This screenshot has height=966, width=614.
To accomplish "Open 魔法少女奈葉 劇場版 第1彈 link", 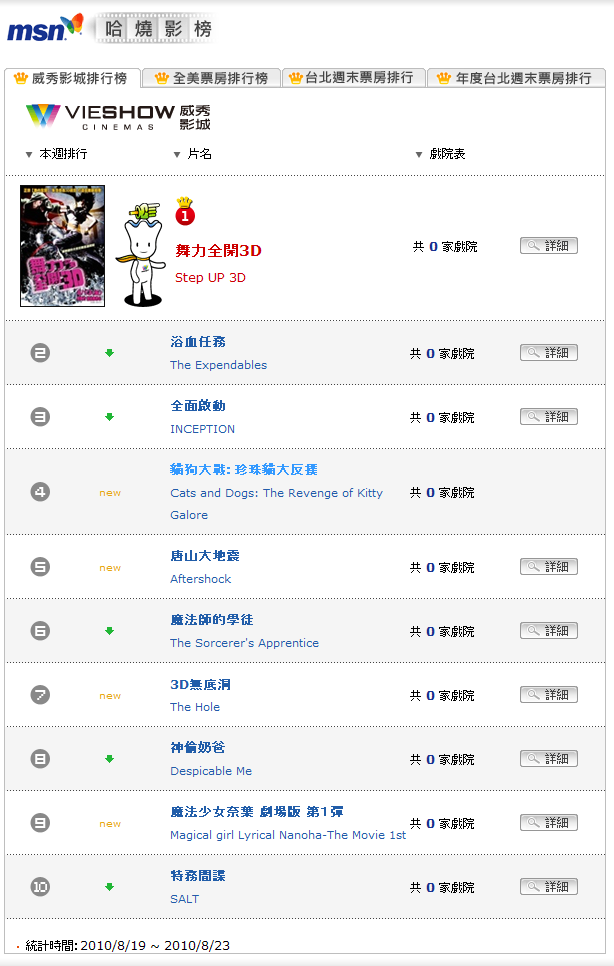I will pyautogui.click(x=257, y=812).
